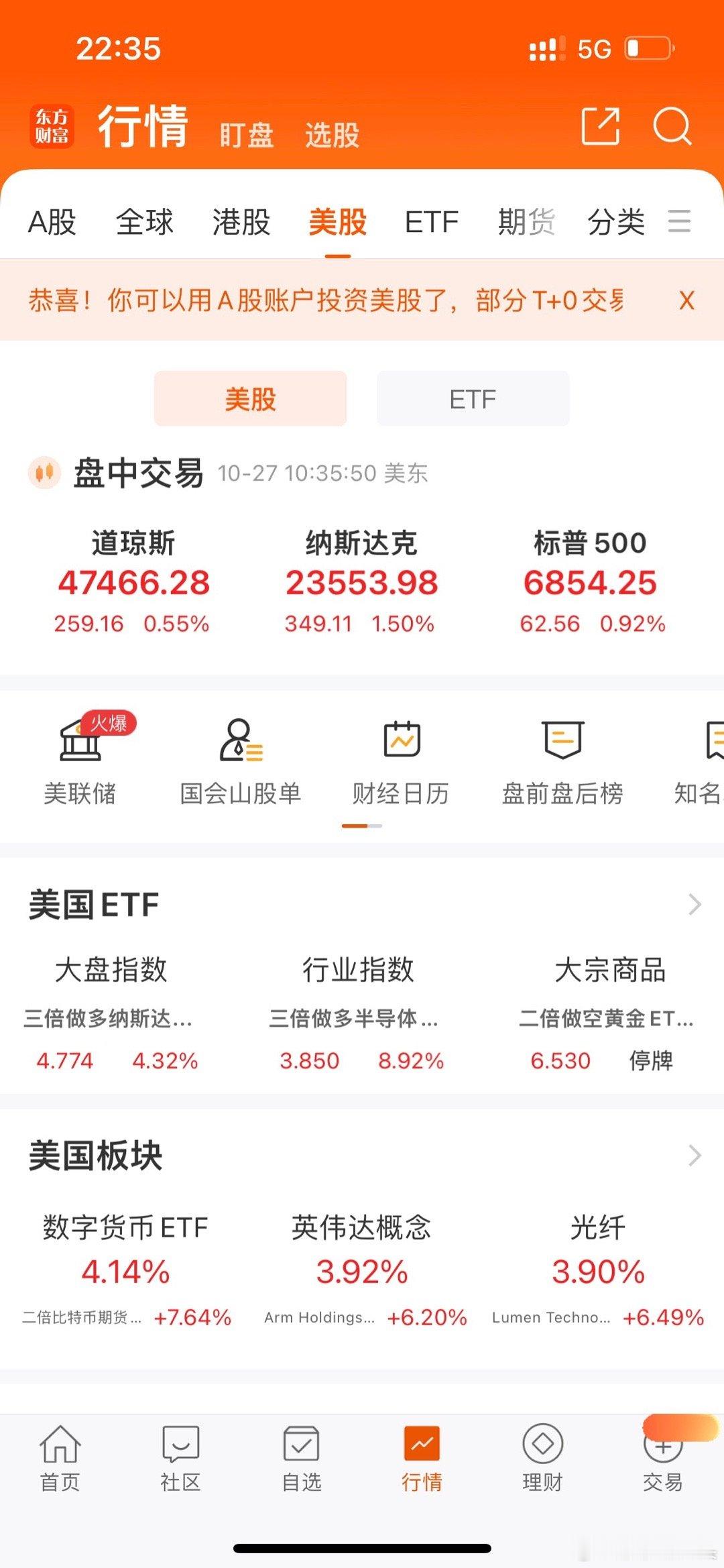
Task: Expand the 美国ETF section chevron
Action: click(695, 905)
